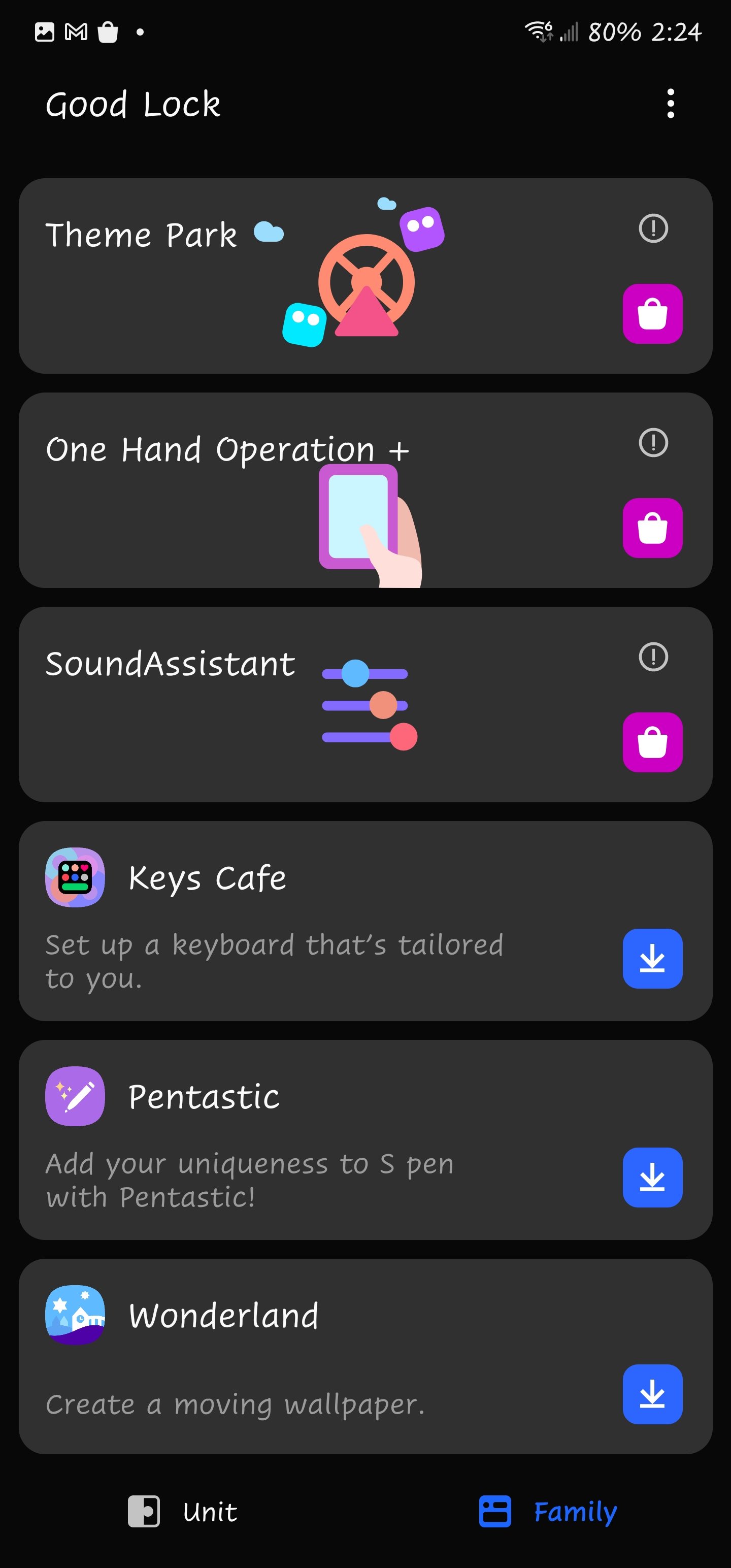Tap SoundAssistant's store bag button
The width and height of the screenshot is (731, 1568).
coord(652,742)
